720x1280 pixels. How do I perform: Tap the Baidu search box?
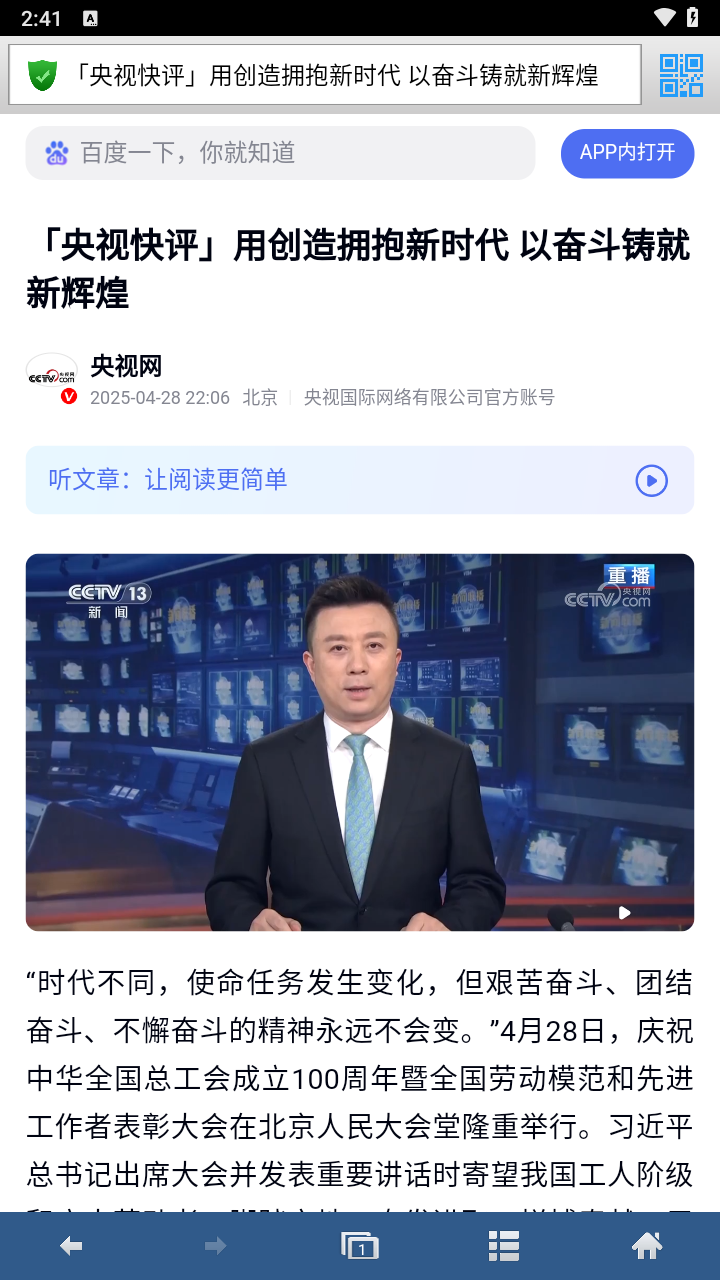pos(280,153)
